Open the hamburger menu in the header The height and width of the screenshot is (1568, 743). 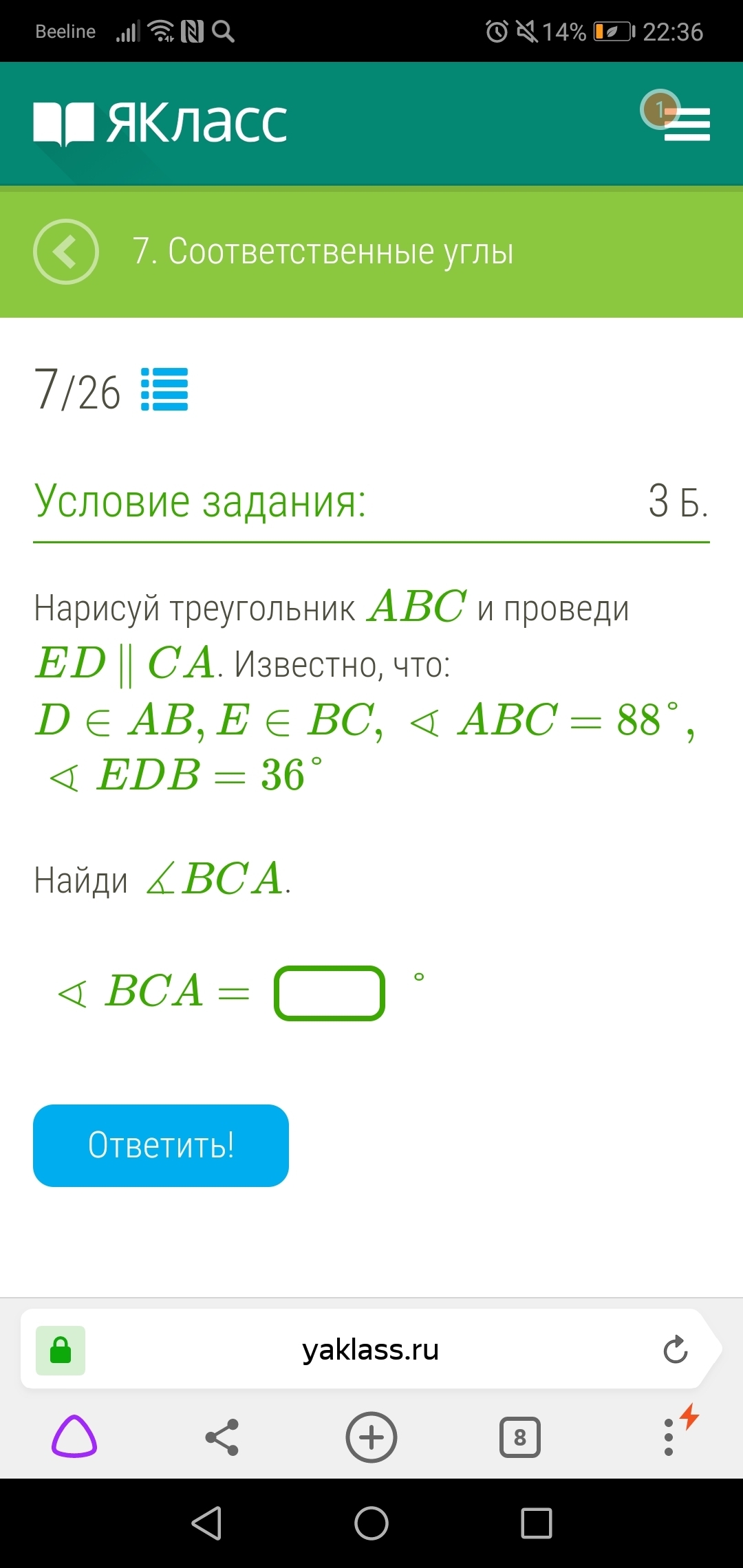(x=687, y=124)
